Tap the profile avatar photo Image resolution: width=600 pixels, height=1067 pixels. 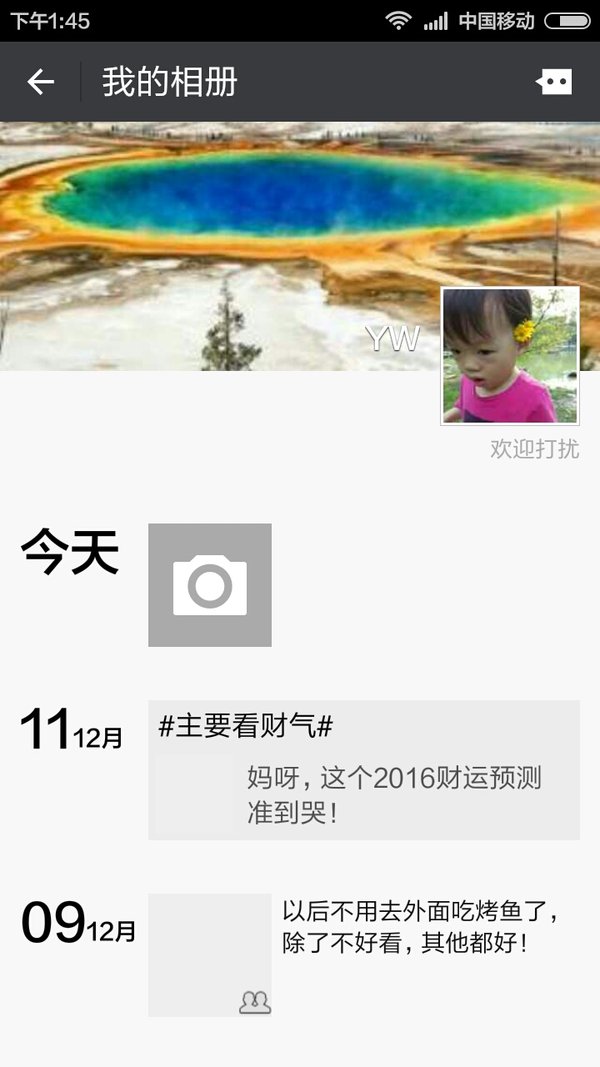[510, 356]
